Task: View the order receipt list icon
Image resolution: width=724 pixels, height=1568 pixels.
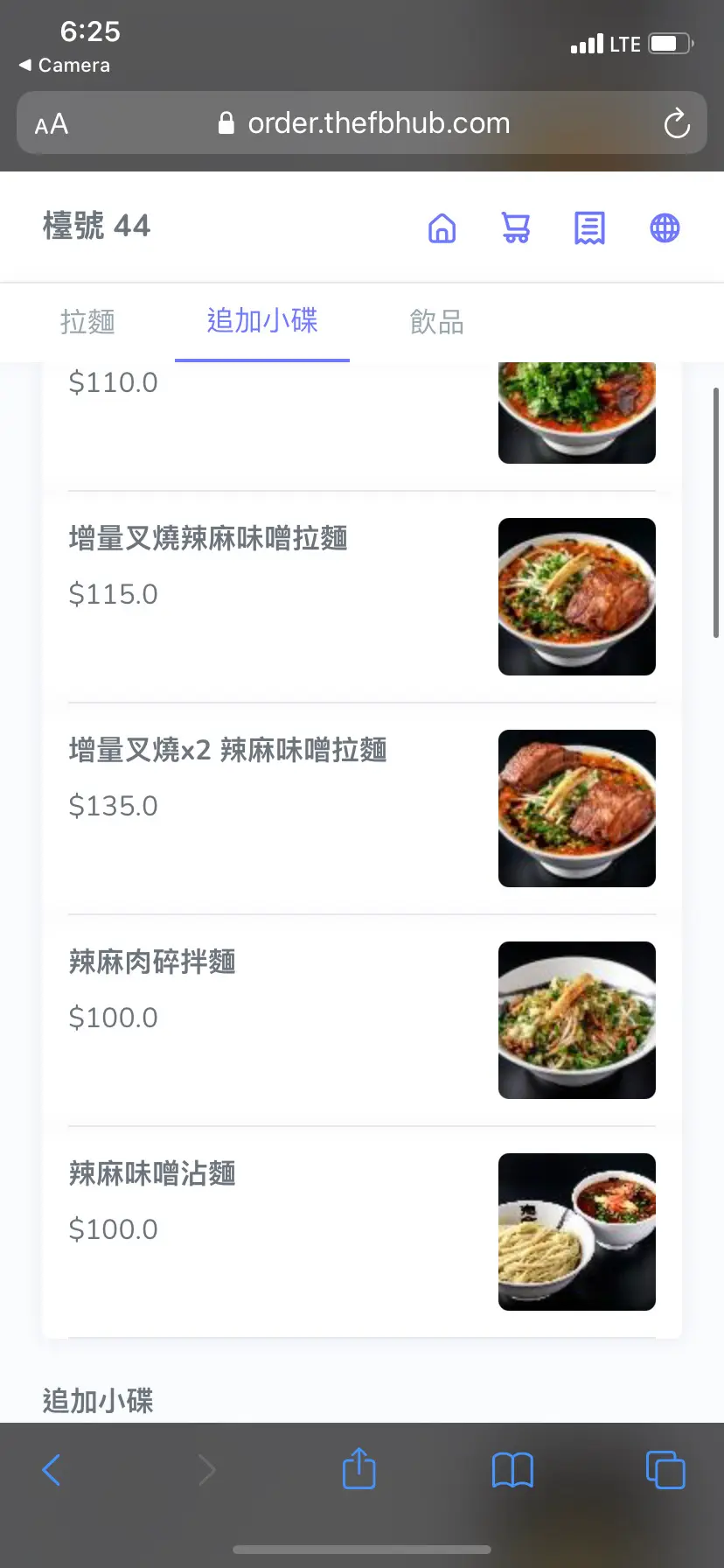Action: [589, 228]
